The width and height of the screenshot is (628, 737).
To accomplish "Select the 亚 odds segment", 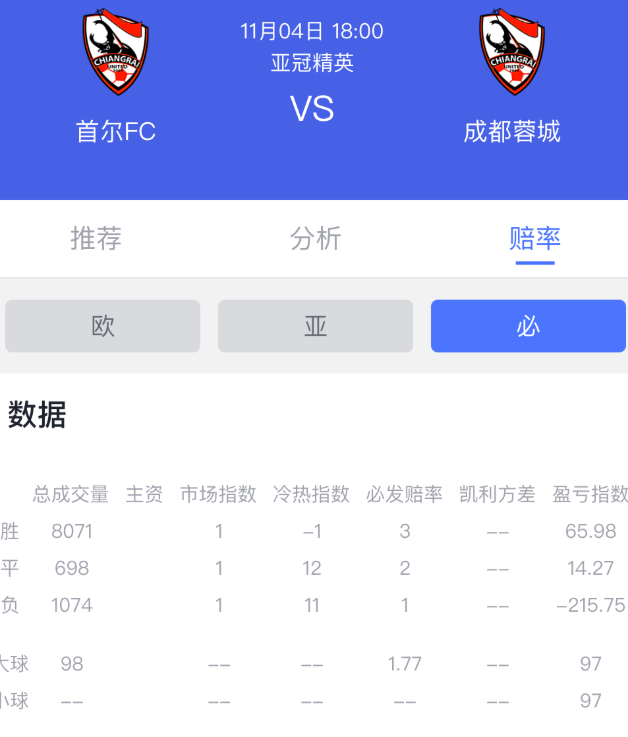I will pyautogui.click(x=315, y=326).
